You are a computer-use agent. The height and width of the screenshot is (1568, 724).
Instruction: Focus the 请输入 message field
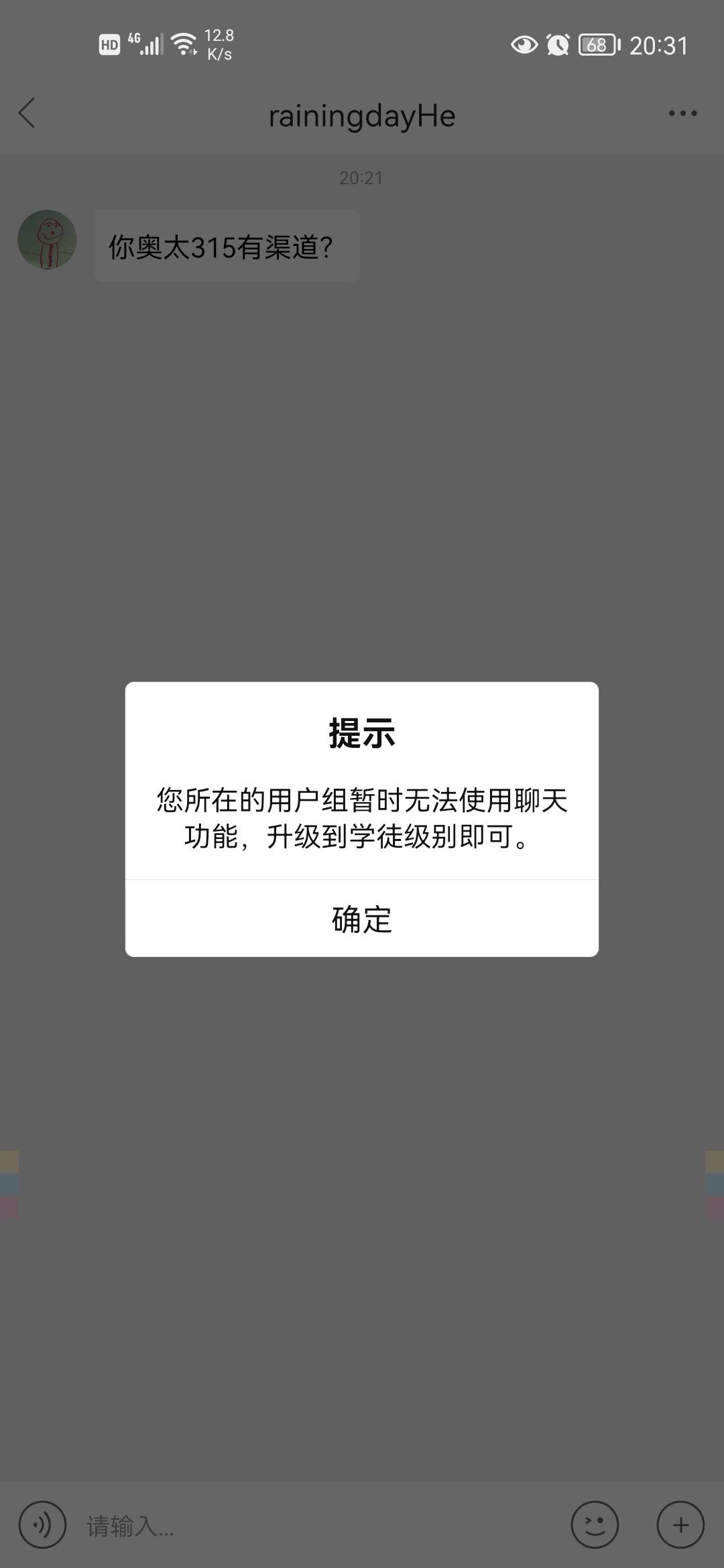pos(315,1526)
